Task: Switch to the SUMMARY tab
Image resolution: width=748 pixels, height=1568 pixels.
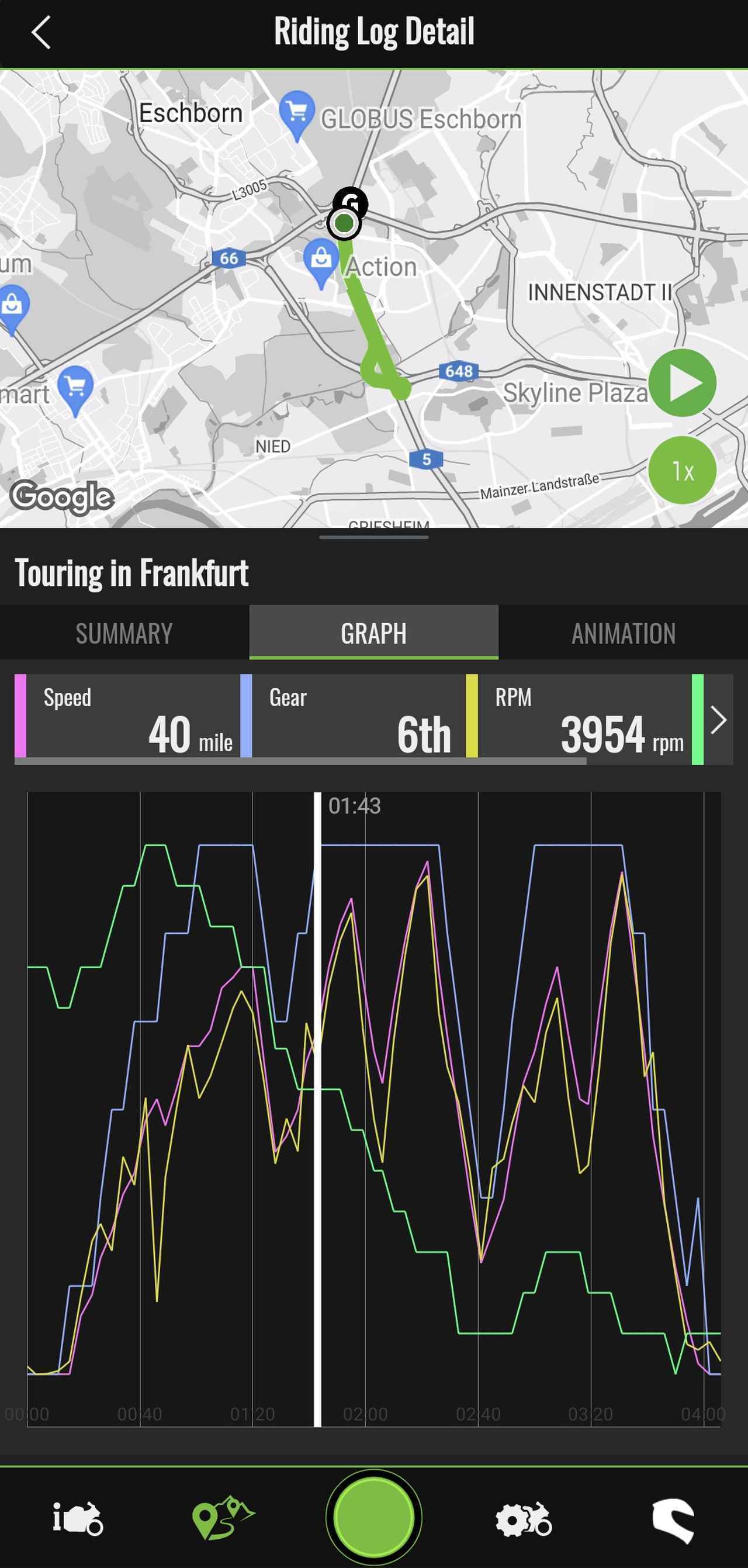Action: click(x=125, y=633)
